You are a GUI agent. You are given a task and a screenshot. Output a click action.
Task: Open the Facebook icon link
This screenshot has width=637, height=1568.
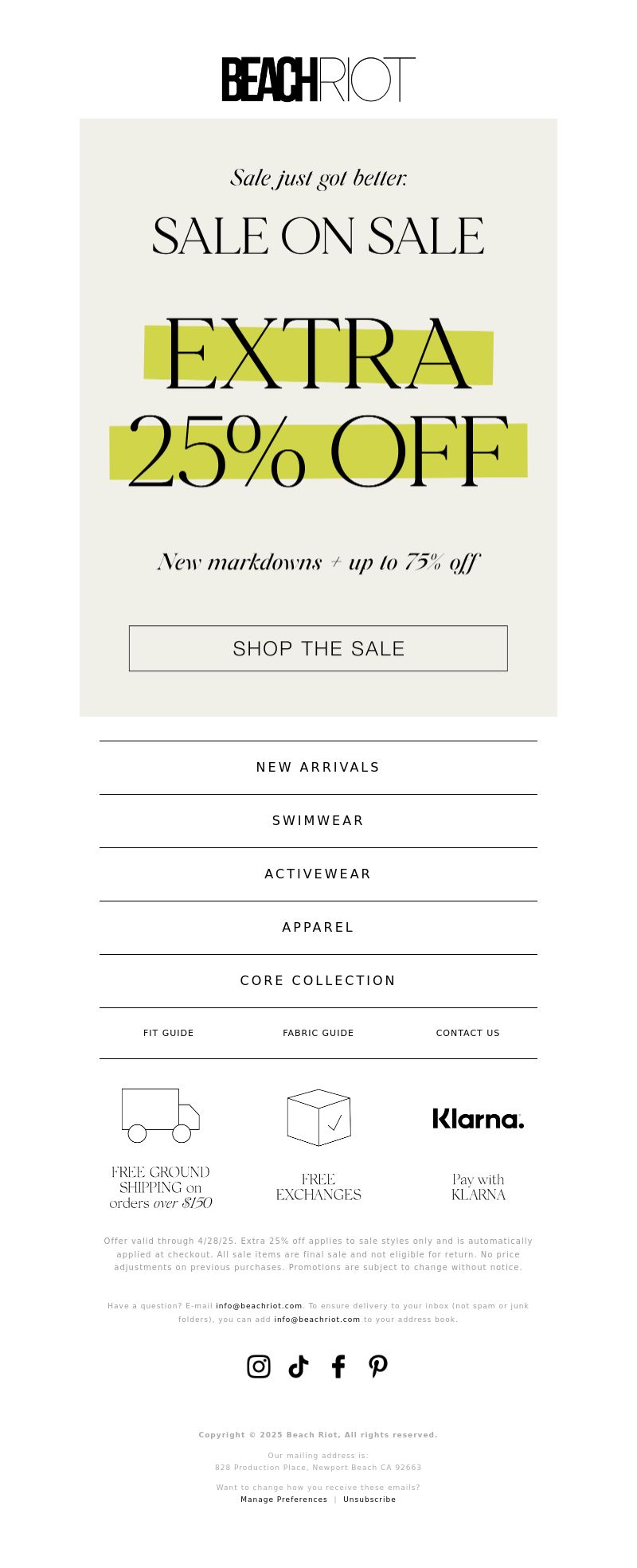pyautogui.click(x=338, y=1367)
